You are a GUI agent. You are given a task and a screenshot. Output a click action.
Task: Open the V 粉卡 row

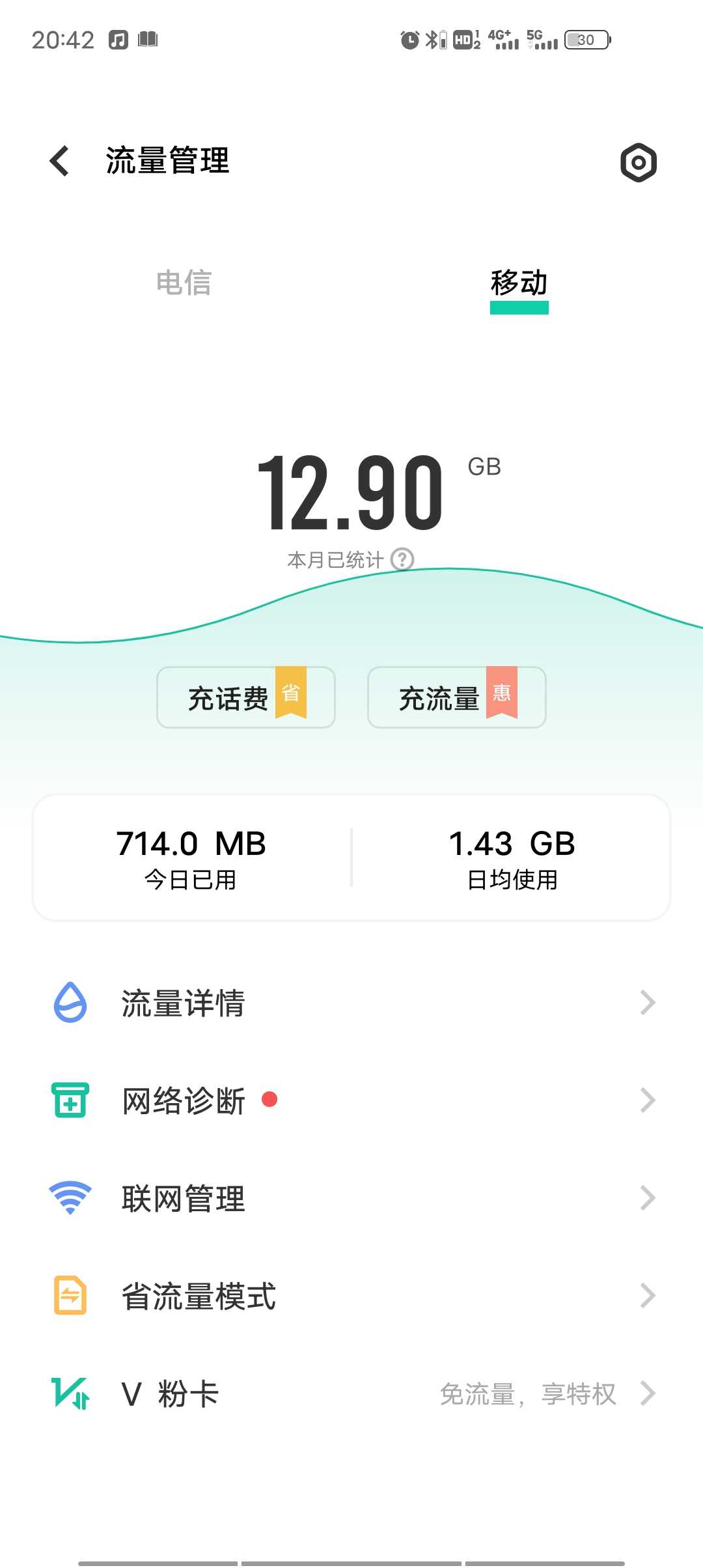[351, 1393]
